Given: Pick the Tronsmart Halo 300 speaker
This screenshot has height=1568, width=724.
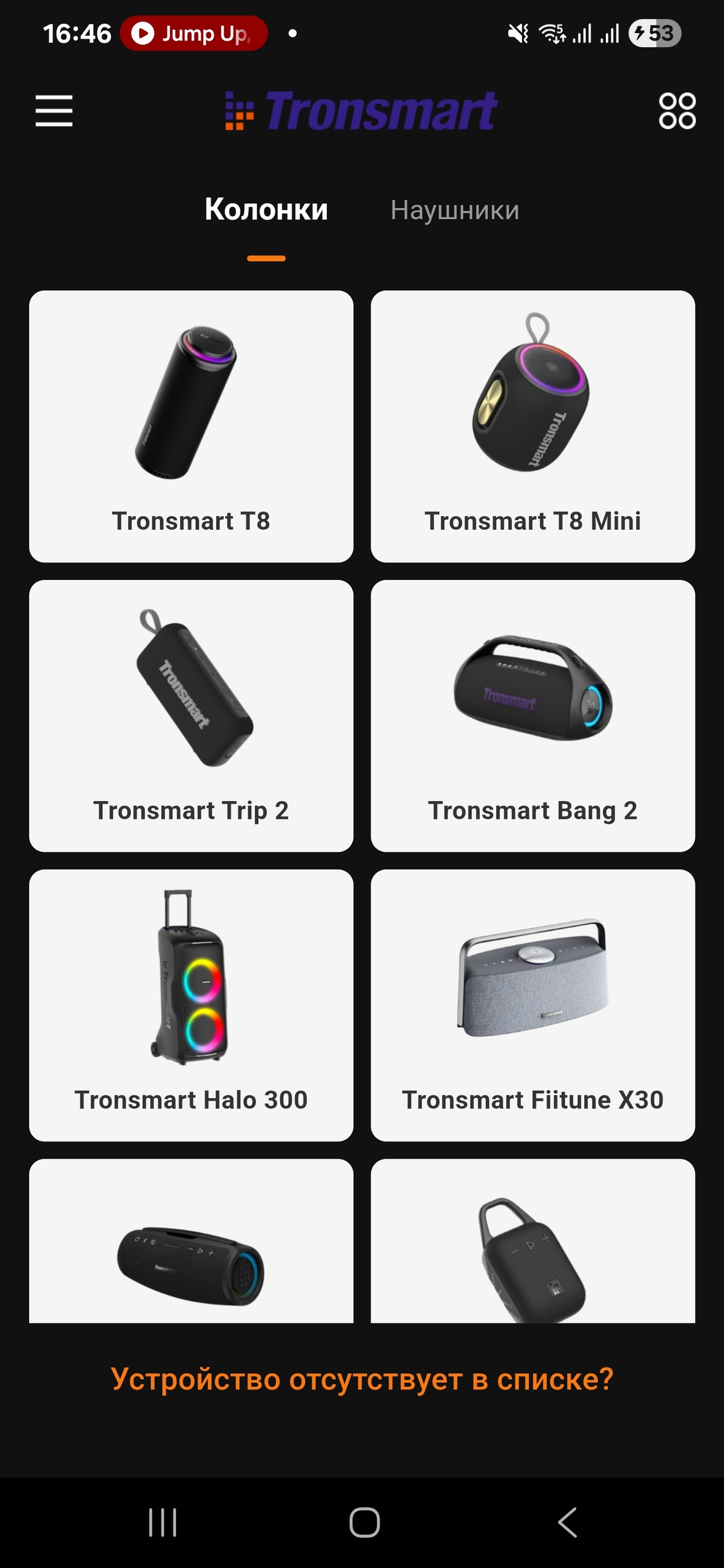Looking at the screenshot, I should coord(191,1004).
